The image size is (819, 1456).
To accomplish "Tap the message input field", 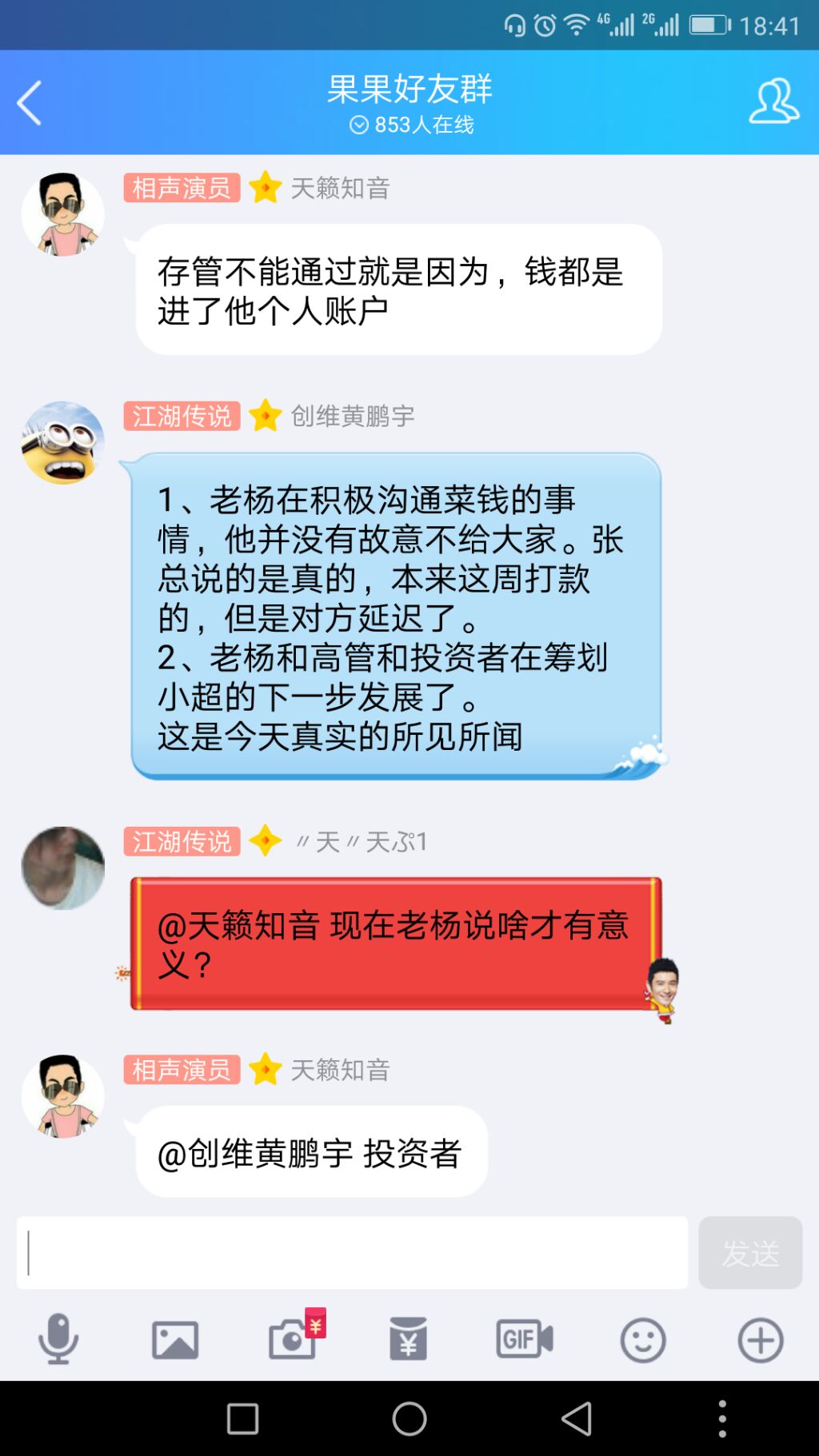I will click(352, 1252).
